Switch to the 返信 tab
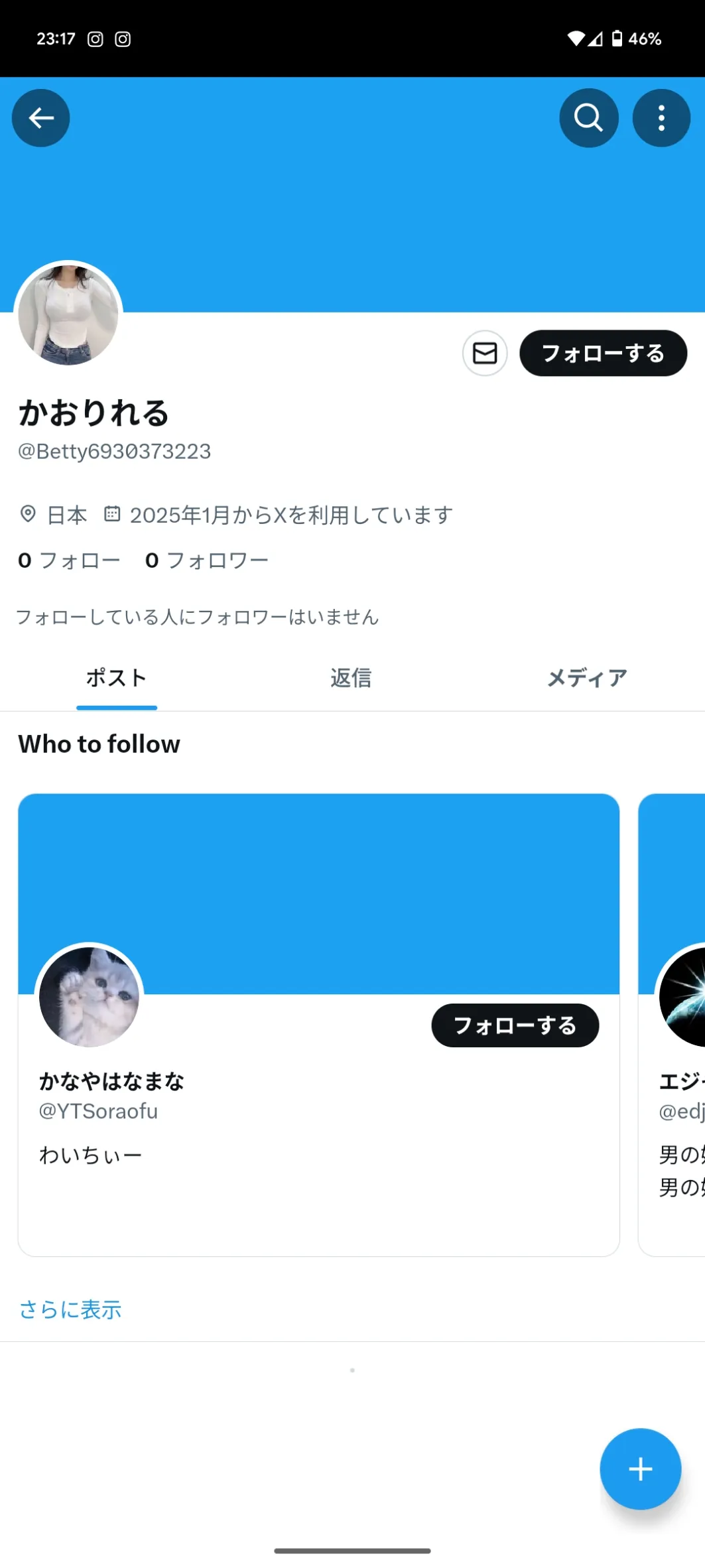Image resolution: width=705 pixels, height=1568 pixels. pos(352,678)
